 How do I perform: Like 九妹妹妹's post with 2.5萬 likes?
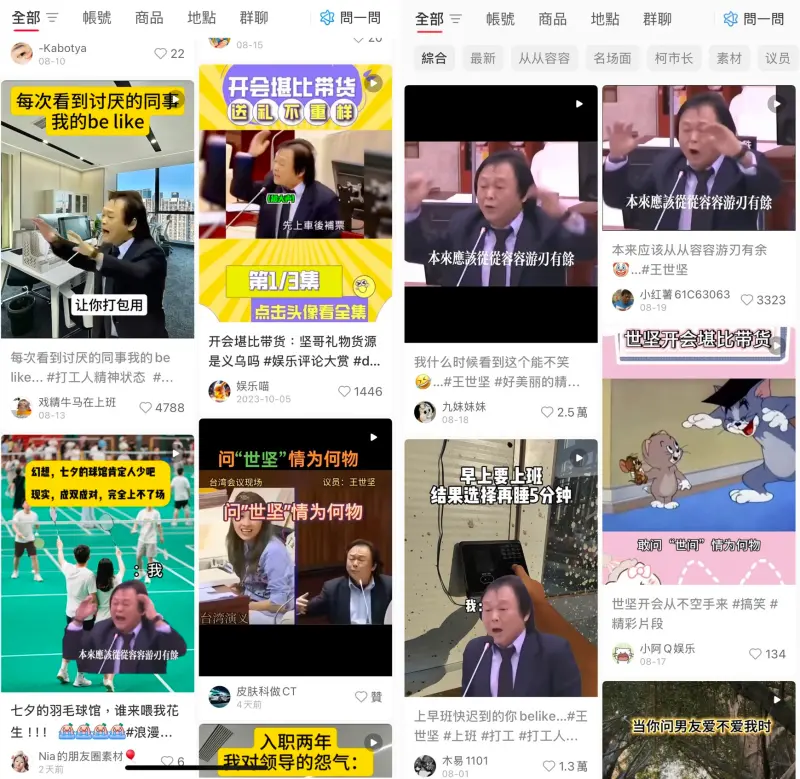click(x=547, y=412)
